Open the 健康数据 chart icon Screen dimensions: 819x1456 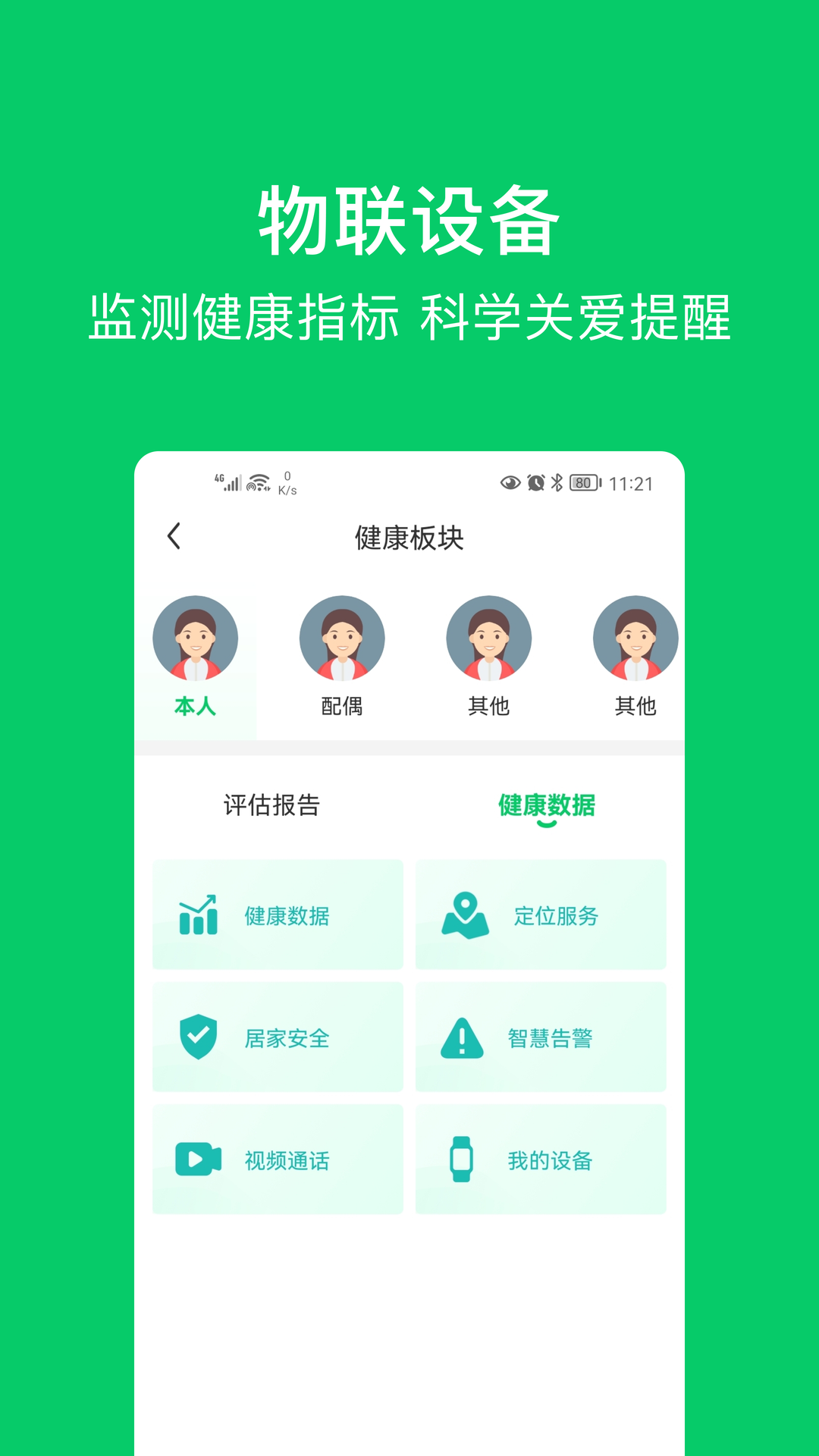197,914
